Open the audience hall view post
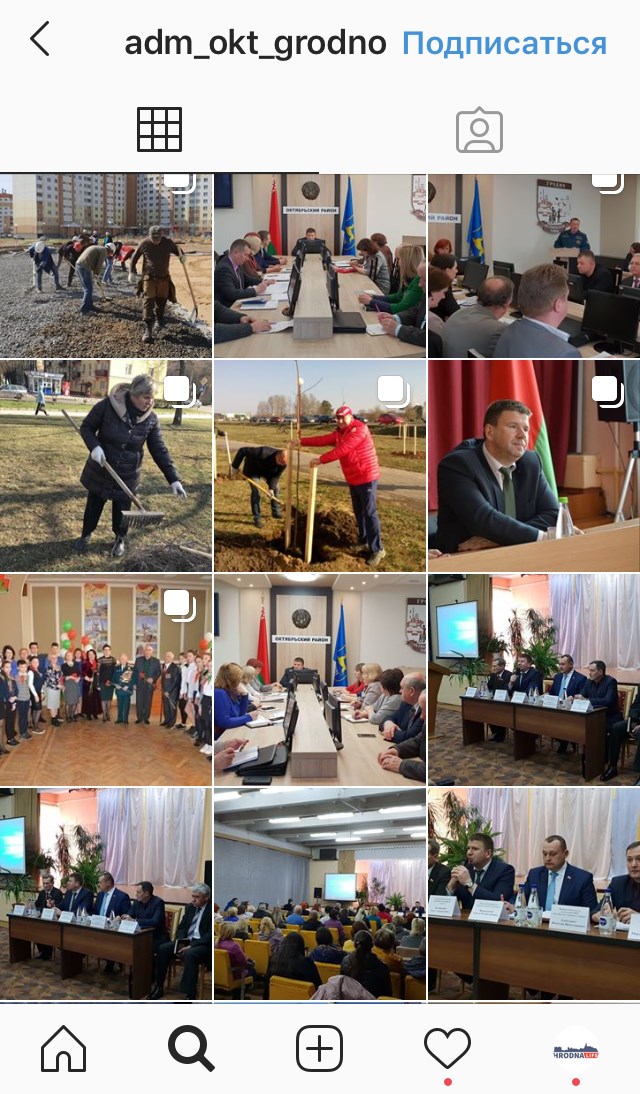This screenshot has height=1094, width=640. [319, 894]
